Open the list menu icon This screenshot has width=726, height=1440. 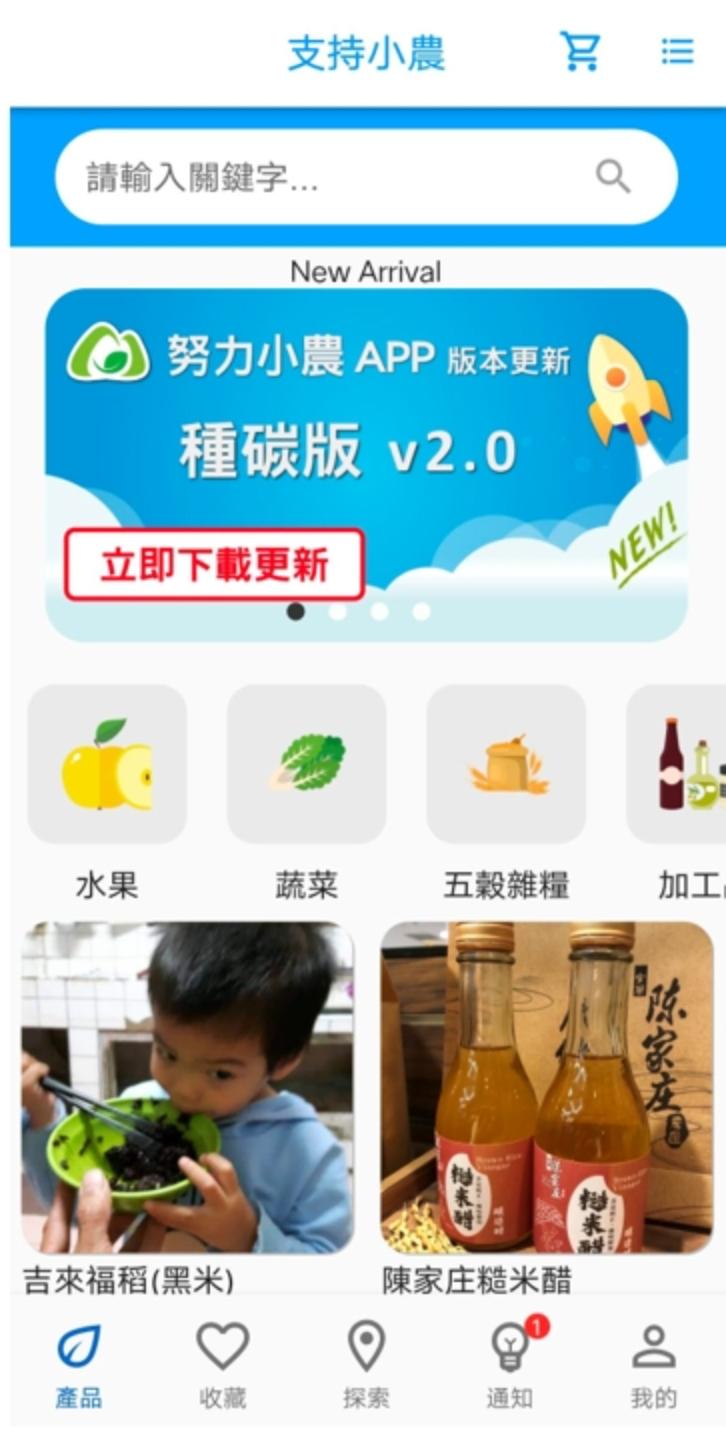pos(677,51)
